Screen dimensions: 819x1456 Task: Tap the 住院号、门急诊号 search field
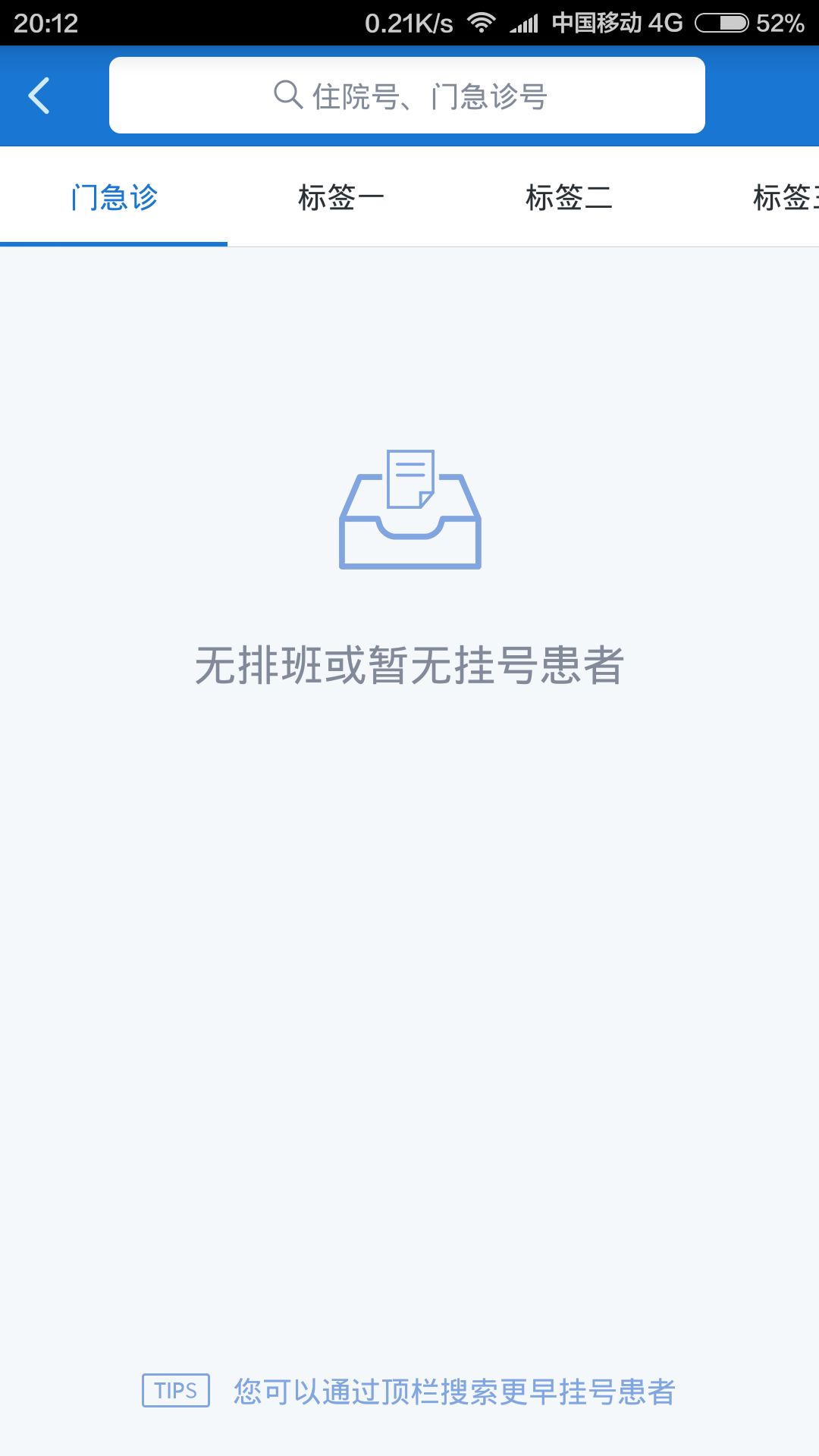tap(407, 96)
